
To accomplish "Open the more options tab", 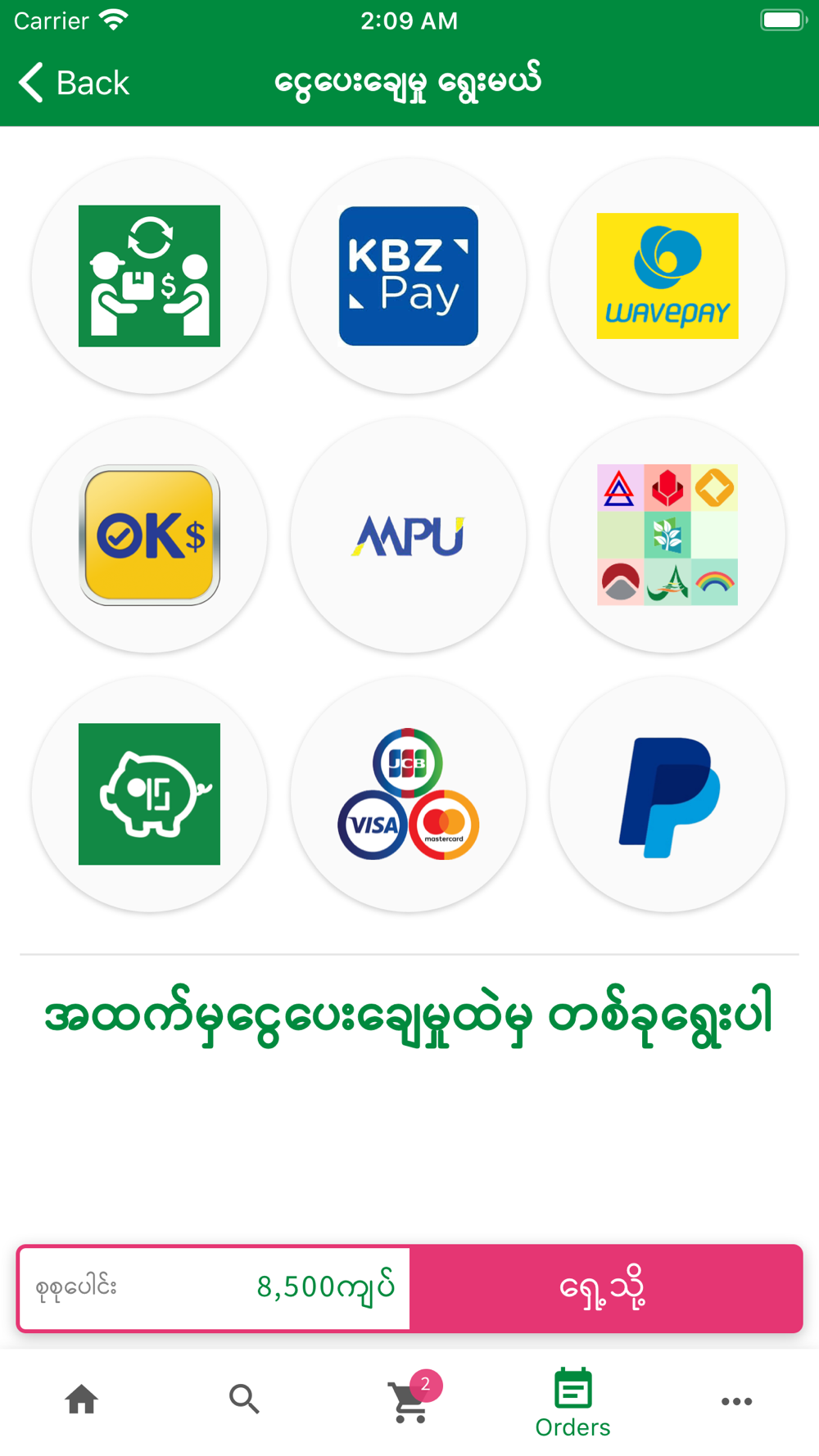I will (736, 1401).
